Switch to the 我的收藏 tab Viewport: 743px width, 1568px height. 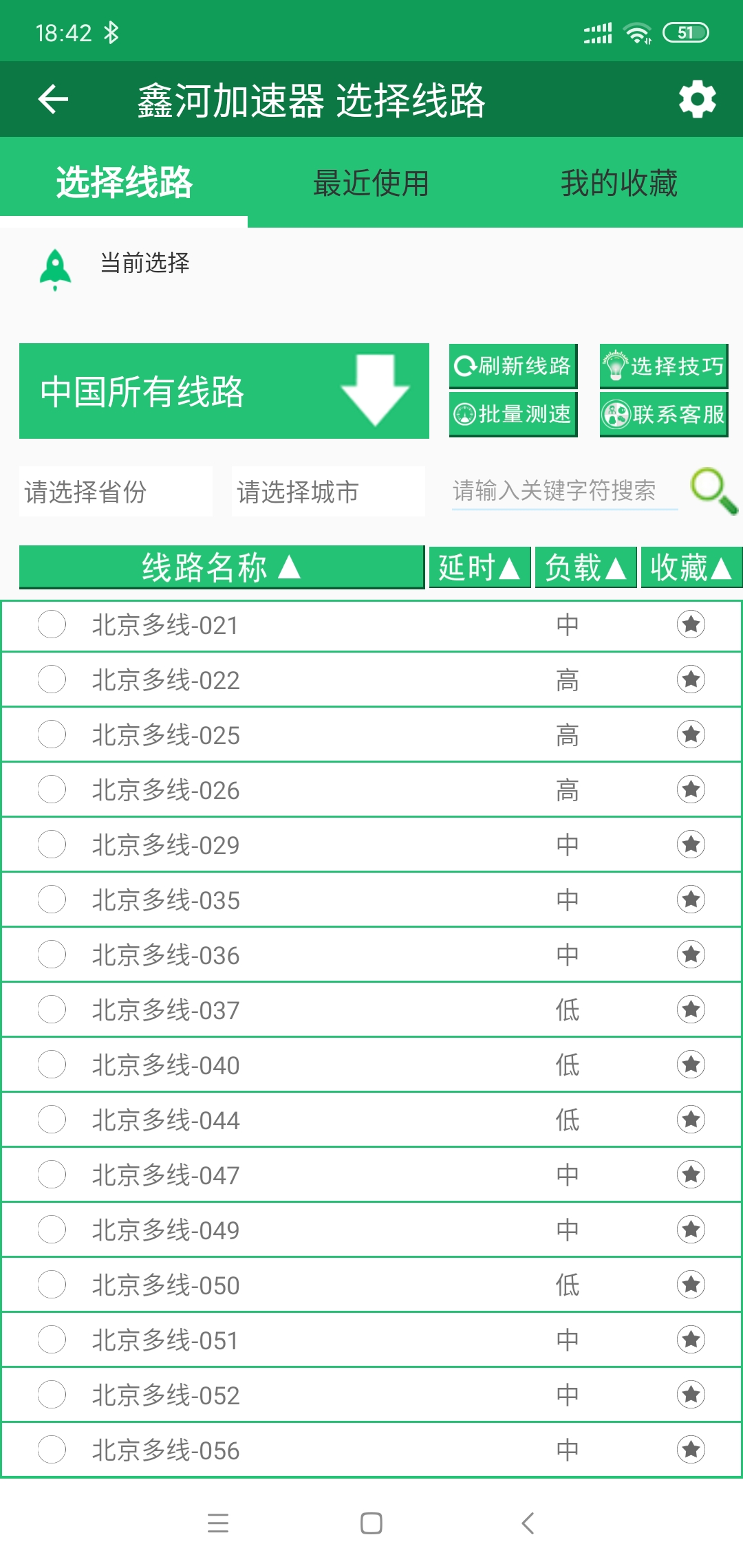pos(618,184)
